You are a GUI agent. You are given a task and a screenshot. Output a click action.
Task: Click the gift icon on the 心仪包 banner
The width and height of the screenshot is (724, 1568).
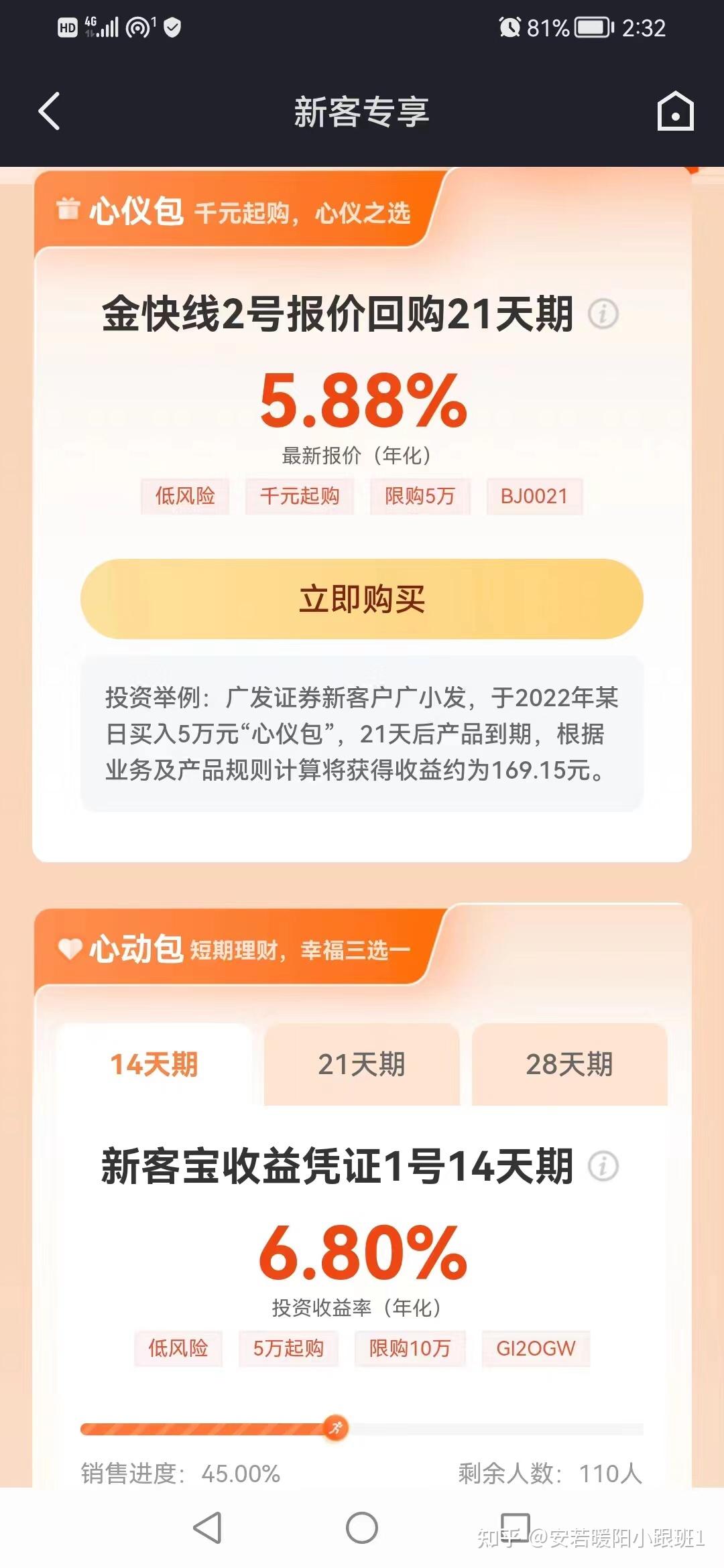pyautogui.click(x=68, y=209)
